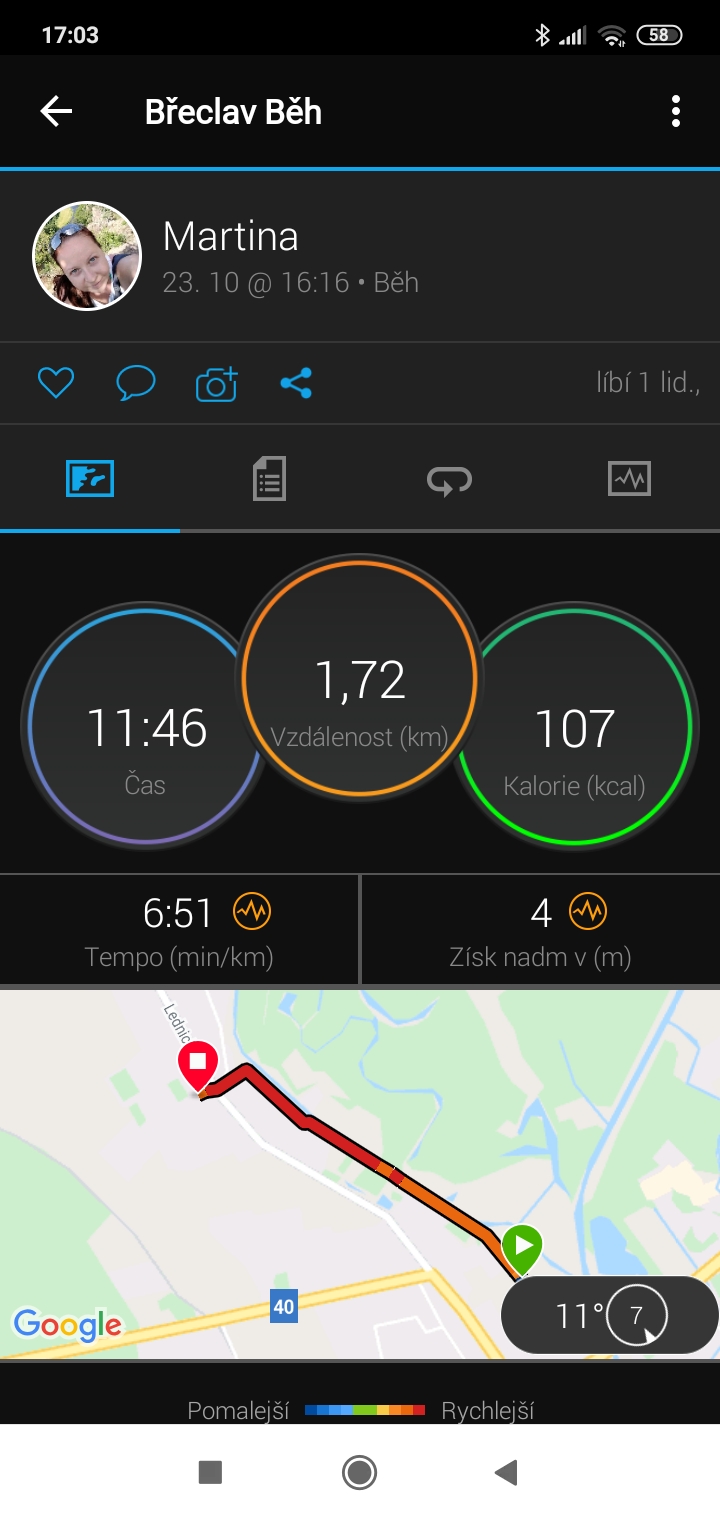The height and width of the screenshot is (1520, 720).
Task: Tap the system home button
Action: [x=359, y=1472]
